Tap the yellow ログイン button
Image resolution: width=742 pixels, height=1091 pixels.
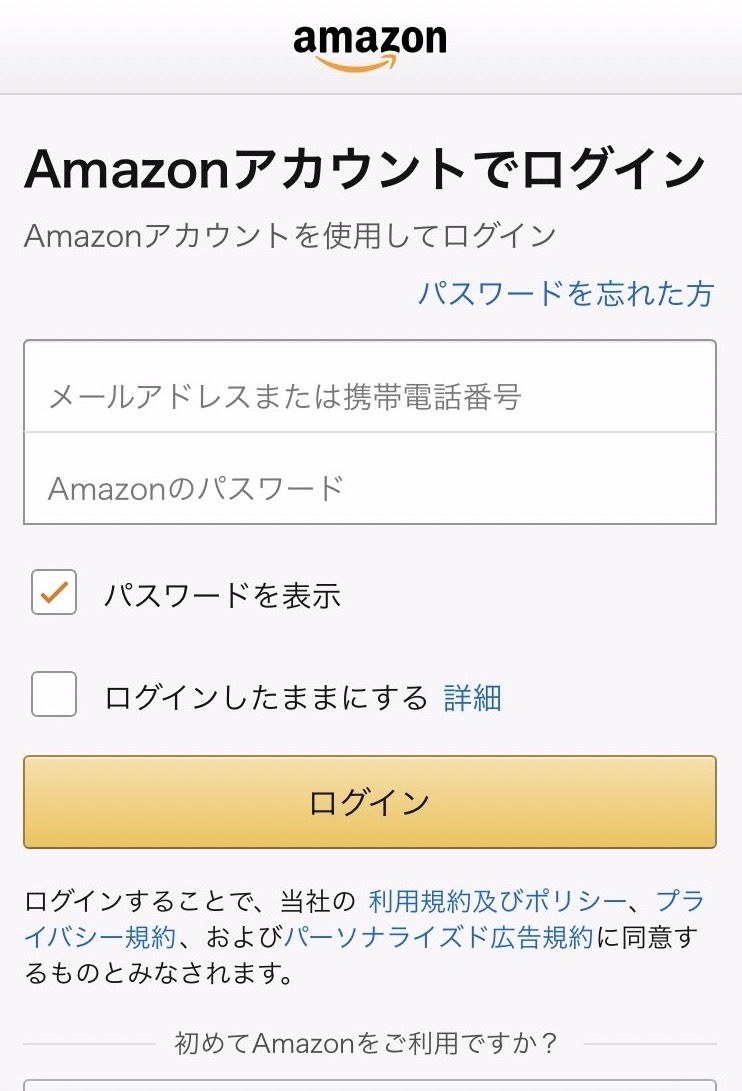point(370,802)
